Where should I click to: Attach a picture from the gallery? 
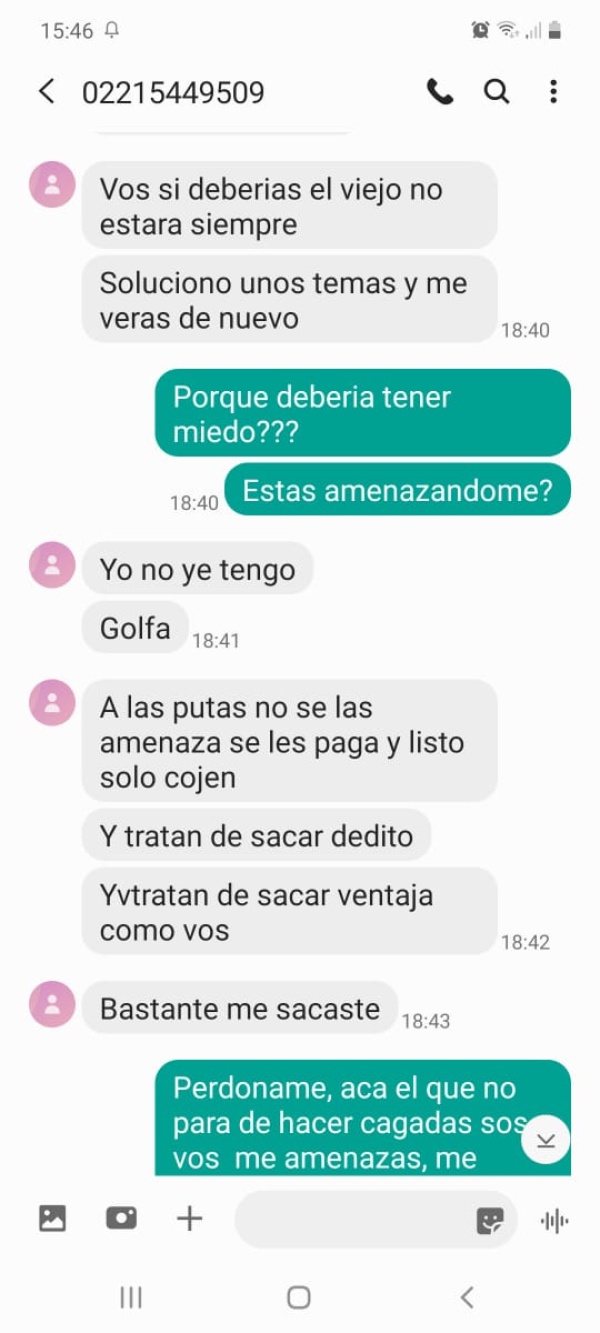(52, 1218)
